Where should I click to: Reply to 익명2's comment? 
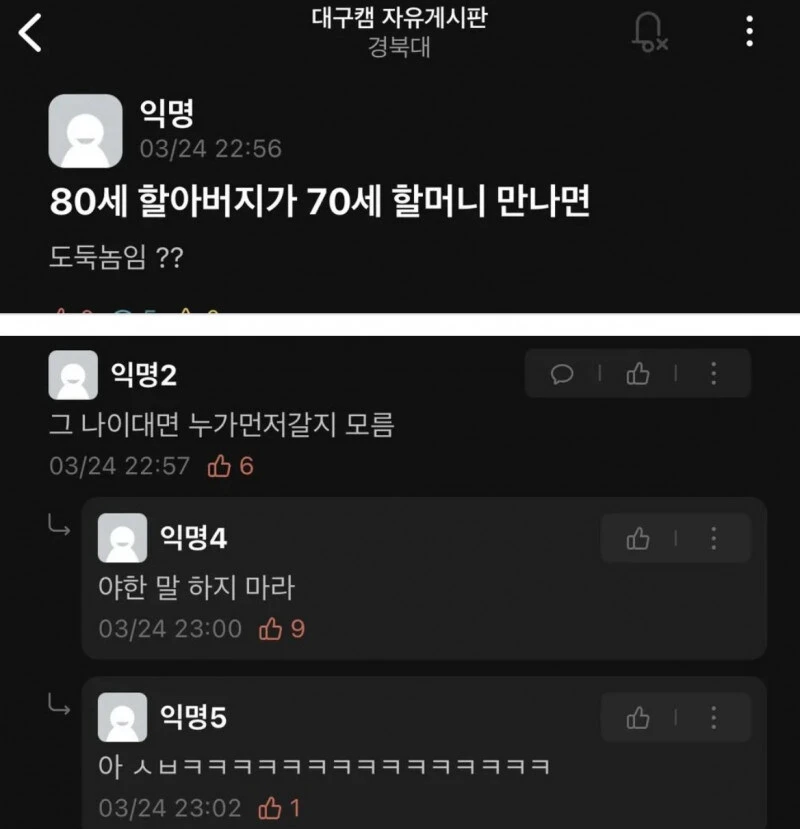coord(563,374)
